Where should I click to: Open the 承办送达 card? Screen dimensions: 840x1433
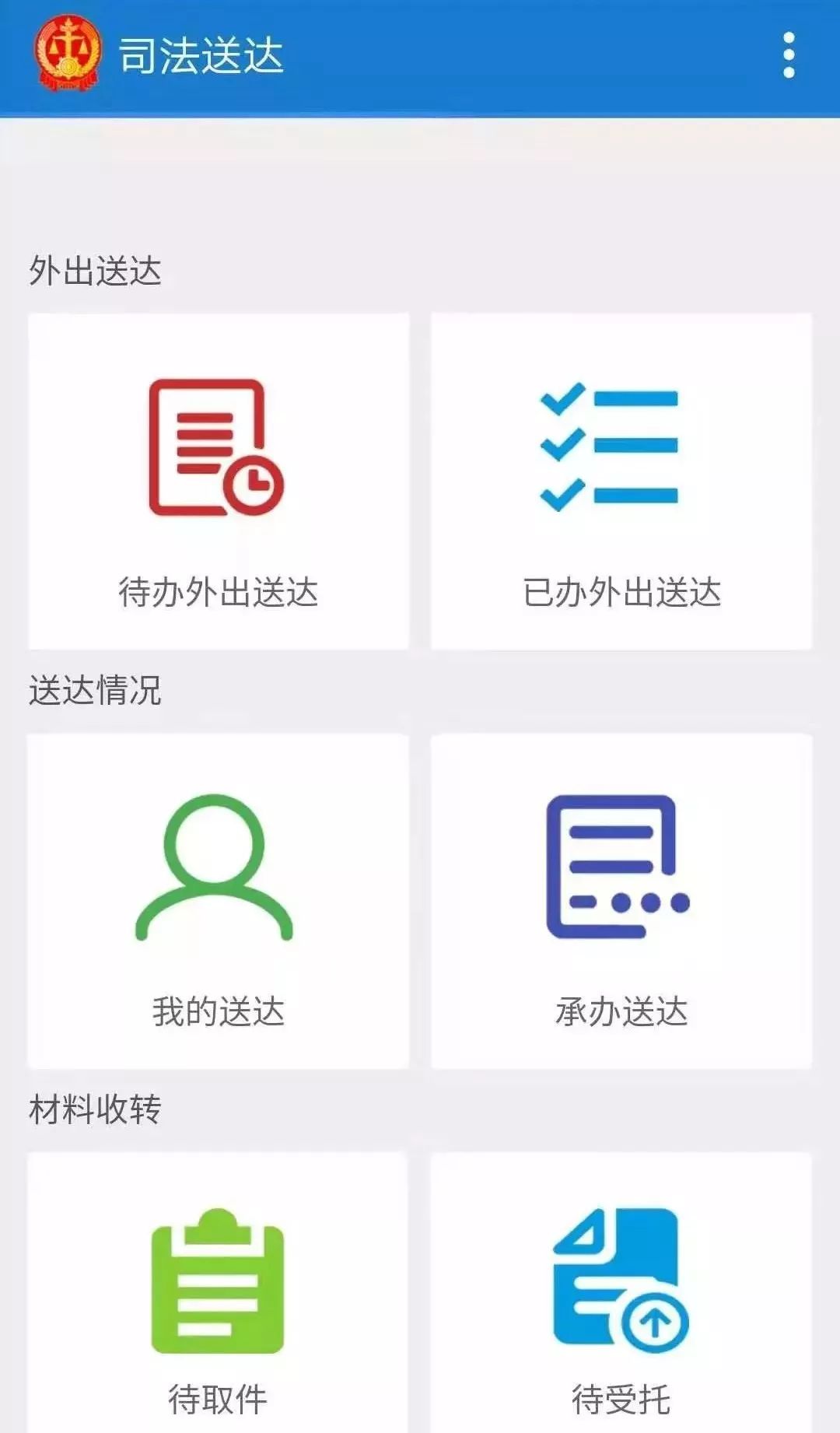[x=621, y=901]
